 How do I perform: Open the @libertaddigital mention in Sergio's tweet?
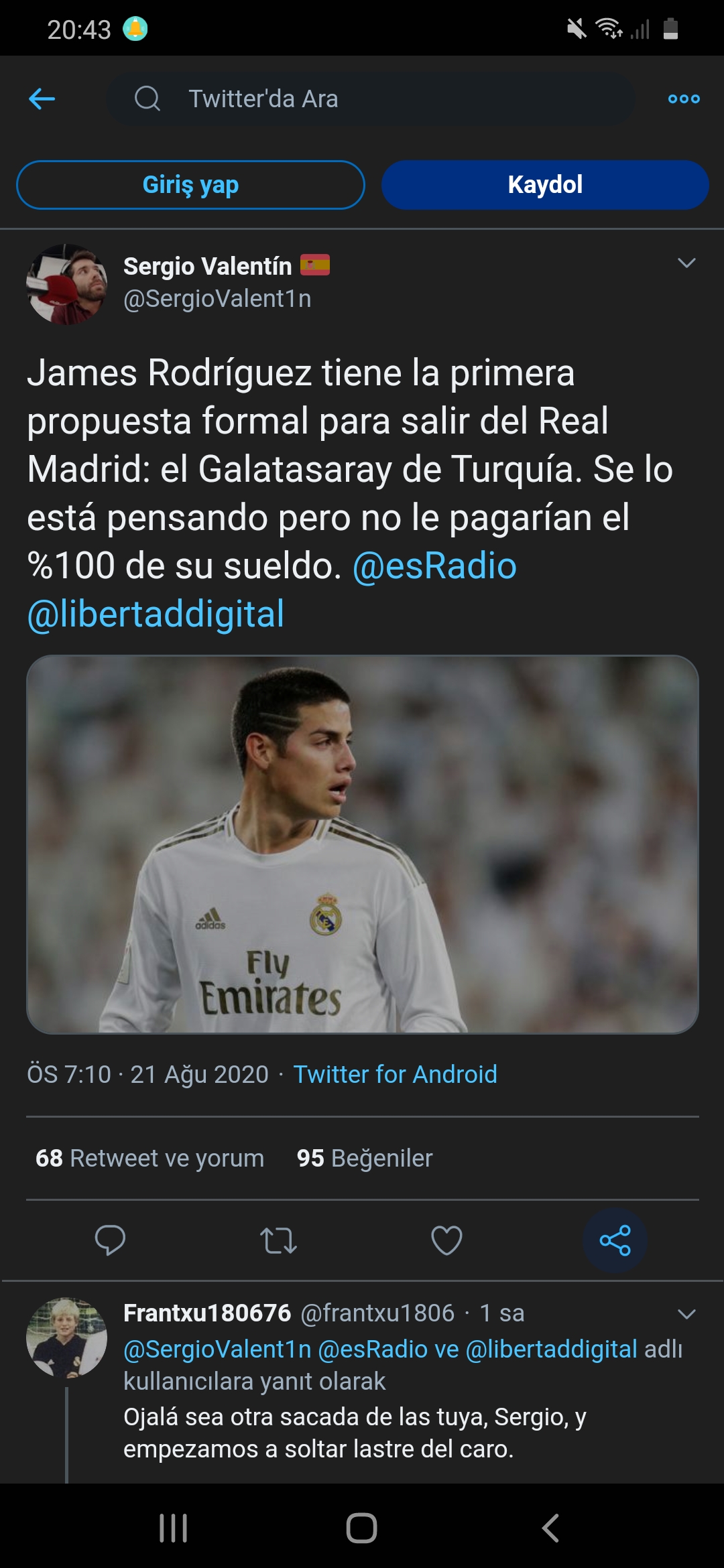(x=156, y=614)
